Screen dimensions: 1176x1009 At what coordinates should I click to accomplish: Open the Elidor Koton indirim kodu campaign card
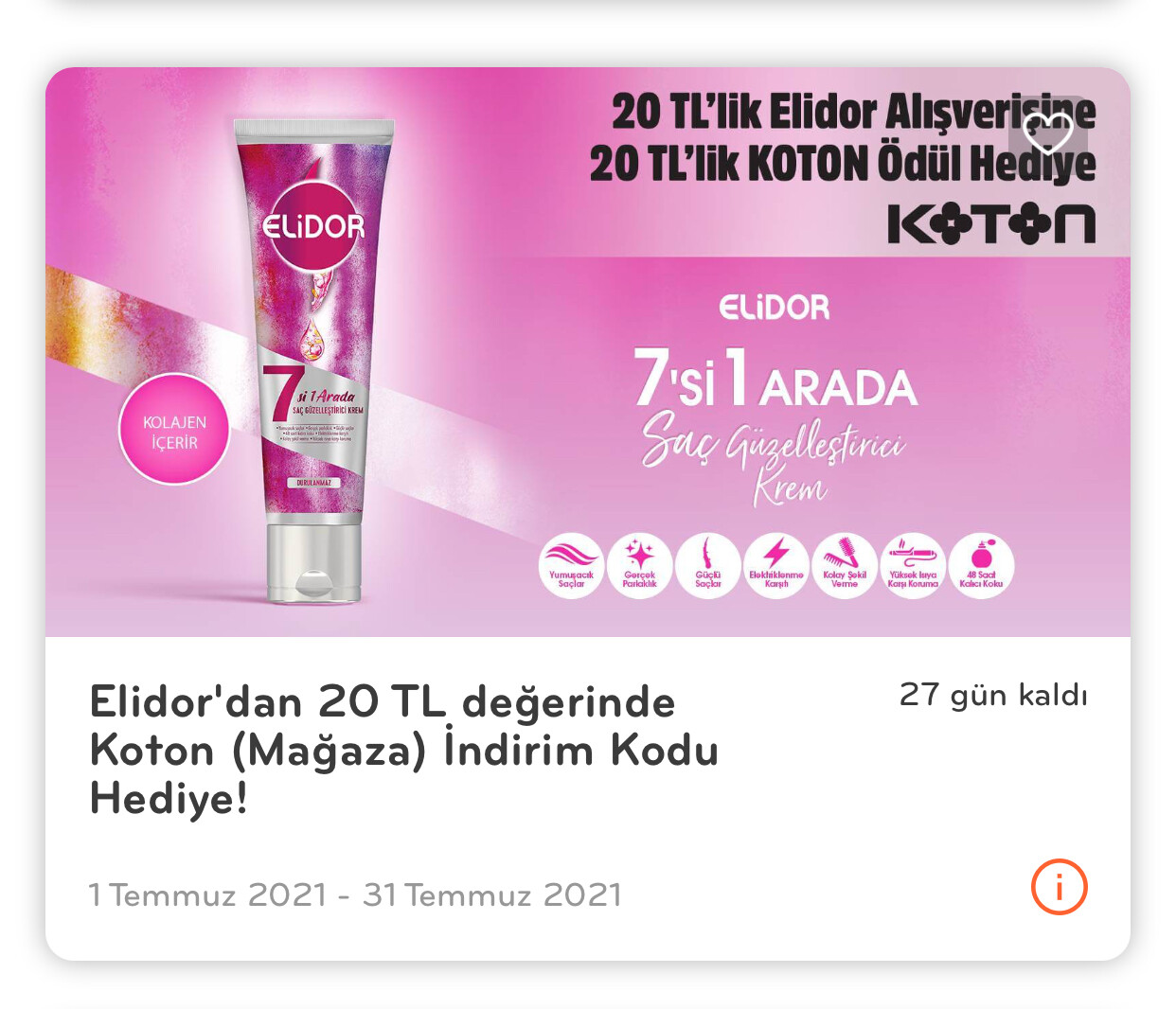tap(403, 750)
